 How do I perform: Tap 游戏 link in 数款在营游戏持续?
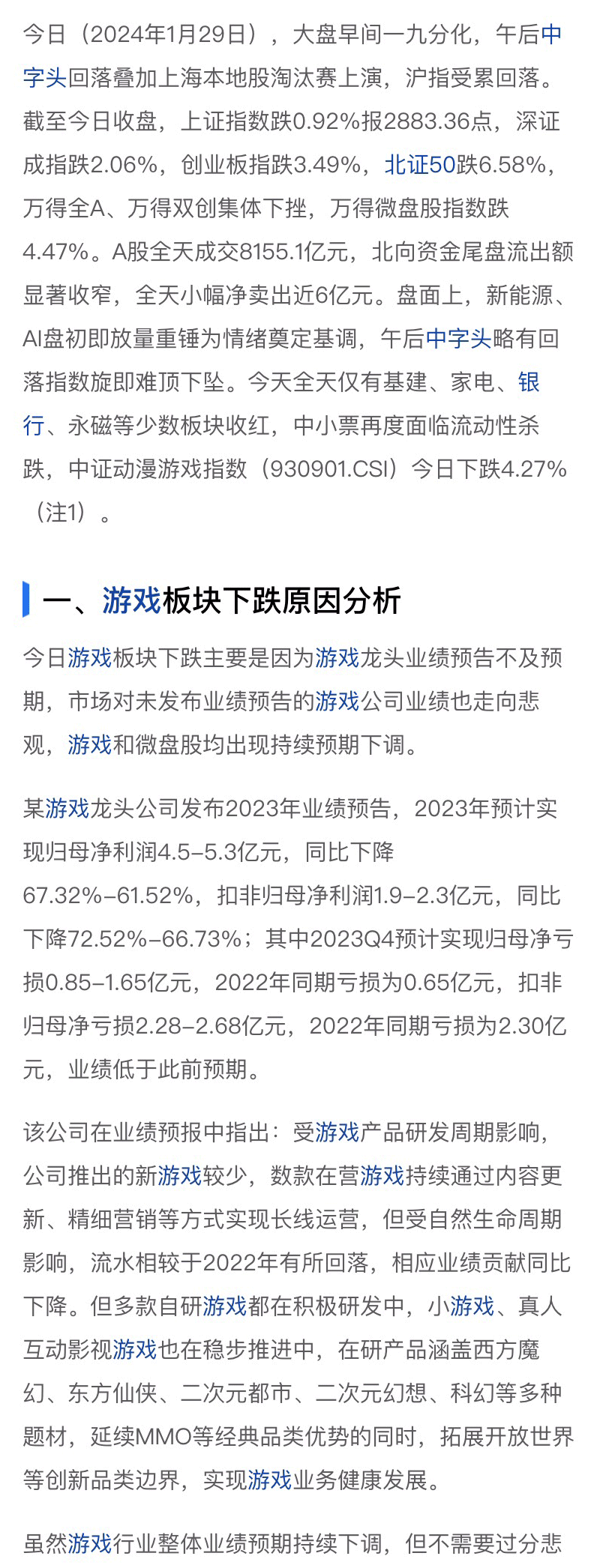pos(382,1176)
